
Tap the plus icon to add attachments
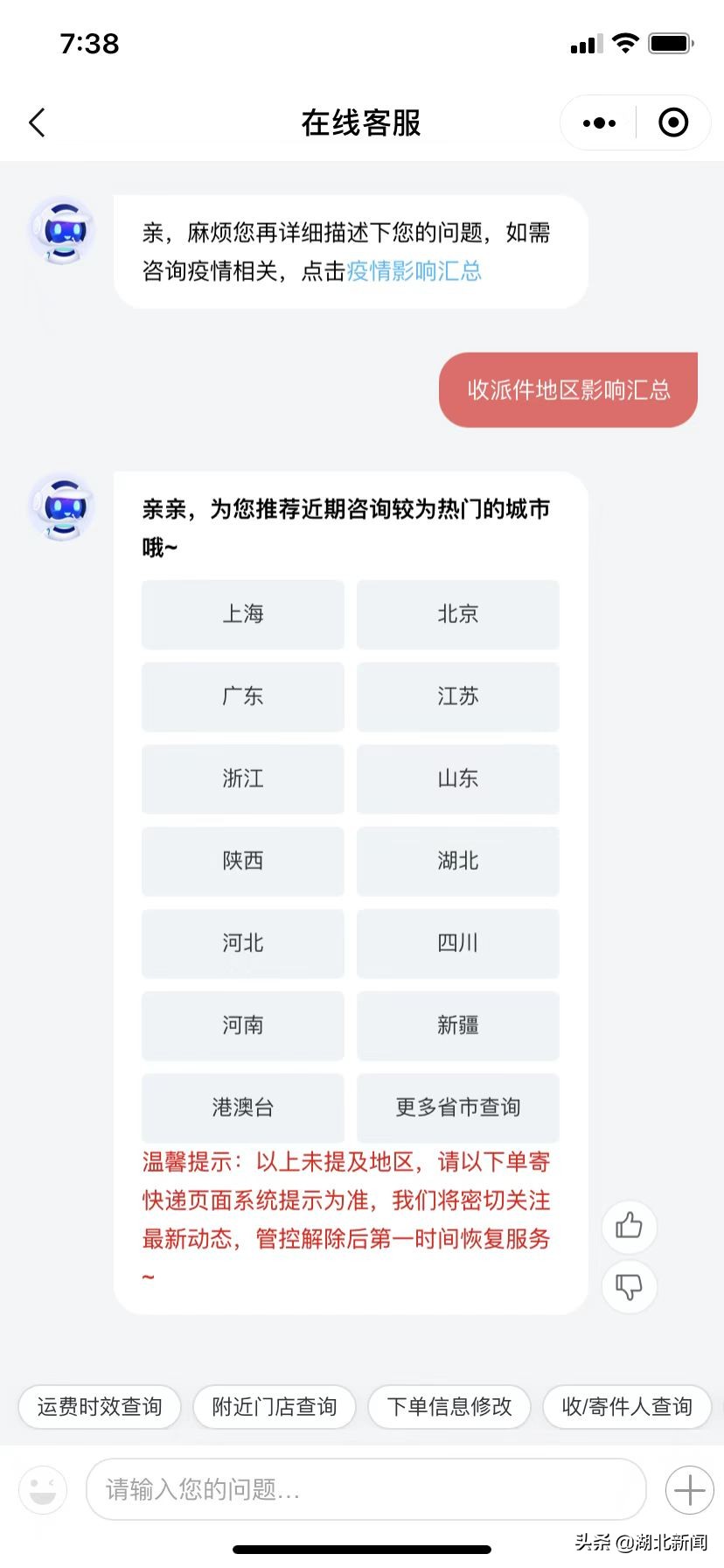click(x=688, y=1489)
